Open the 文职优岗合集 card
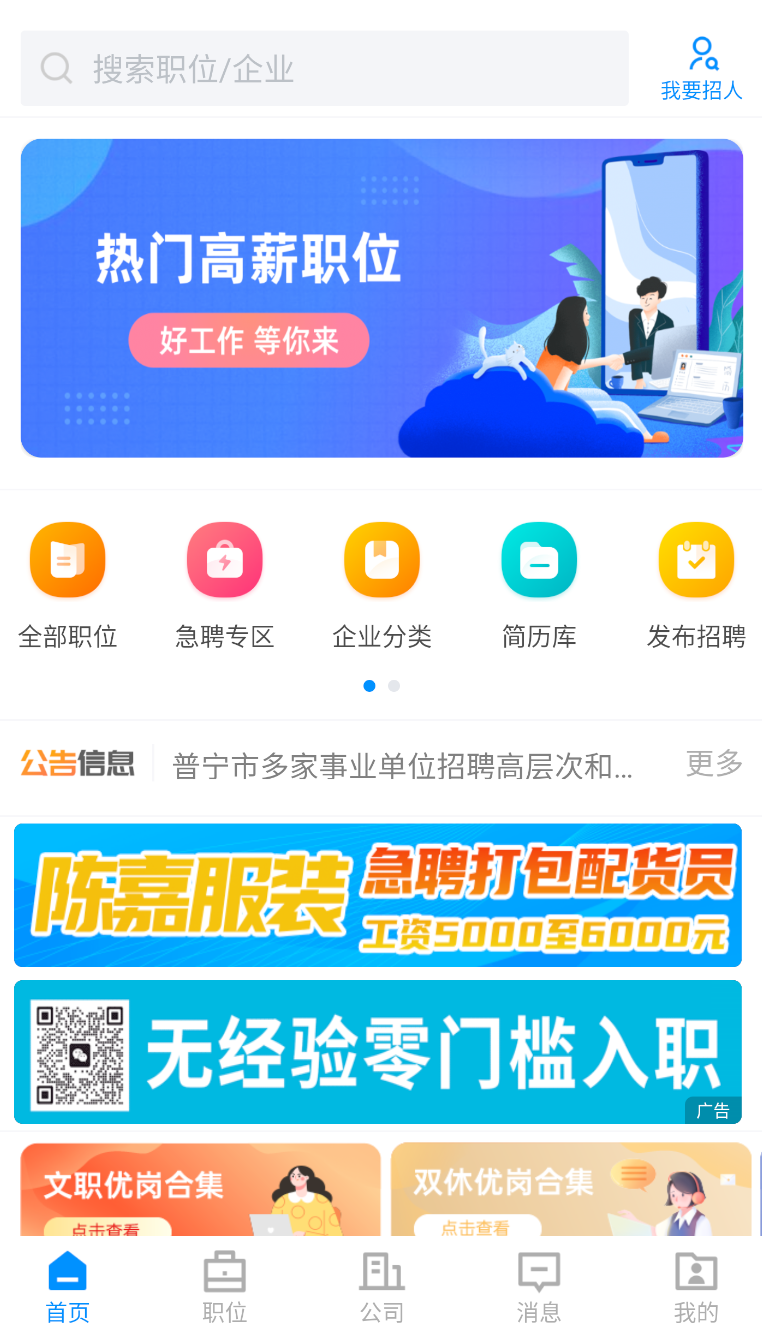762x1333 pixels. pyautogui.click(x=200, y=1190)
